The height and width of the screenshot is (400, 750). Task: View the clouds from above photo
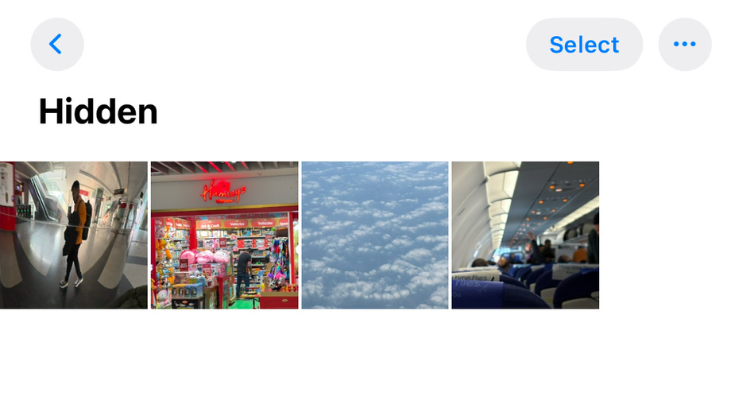(x=375, y=235)
